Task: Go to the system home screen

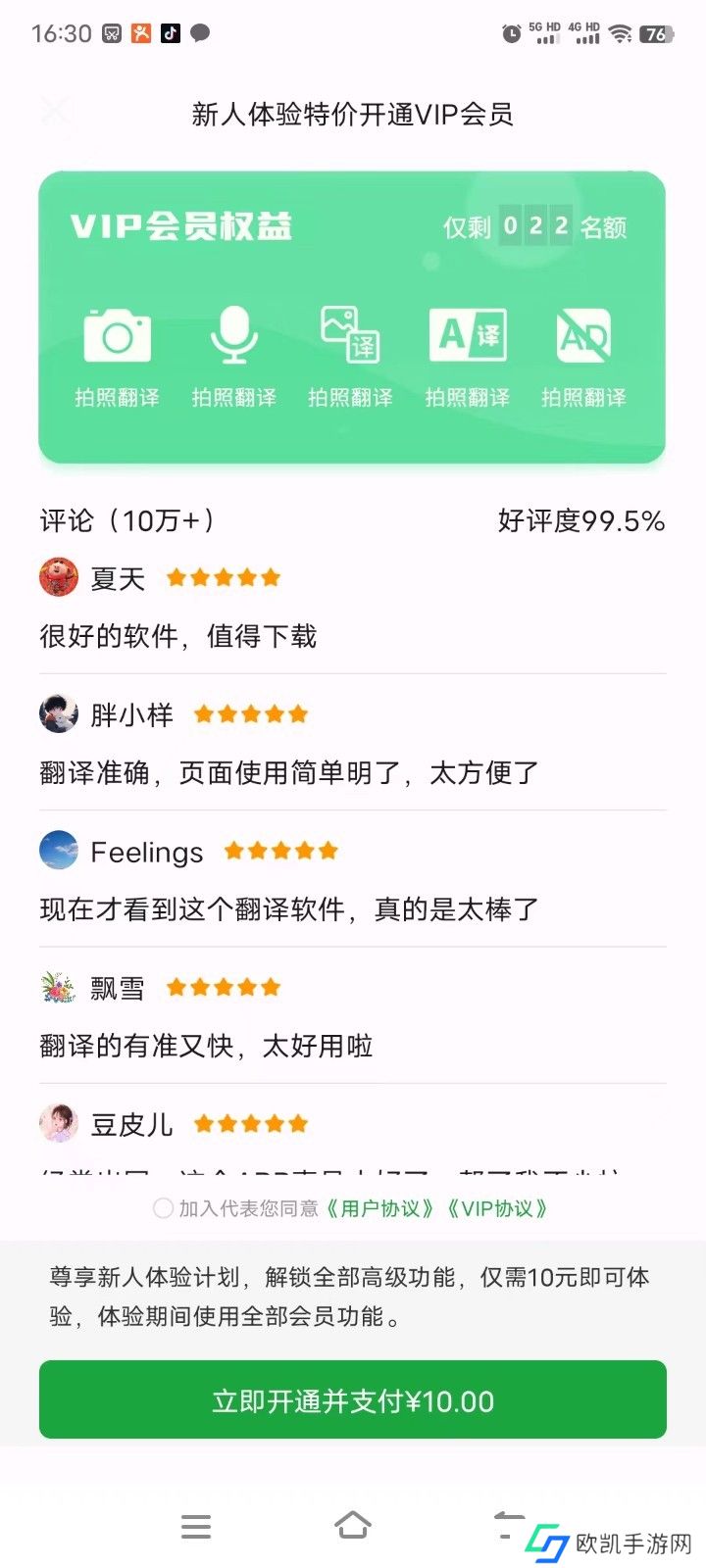Action: [353, 1526]
